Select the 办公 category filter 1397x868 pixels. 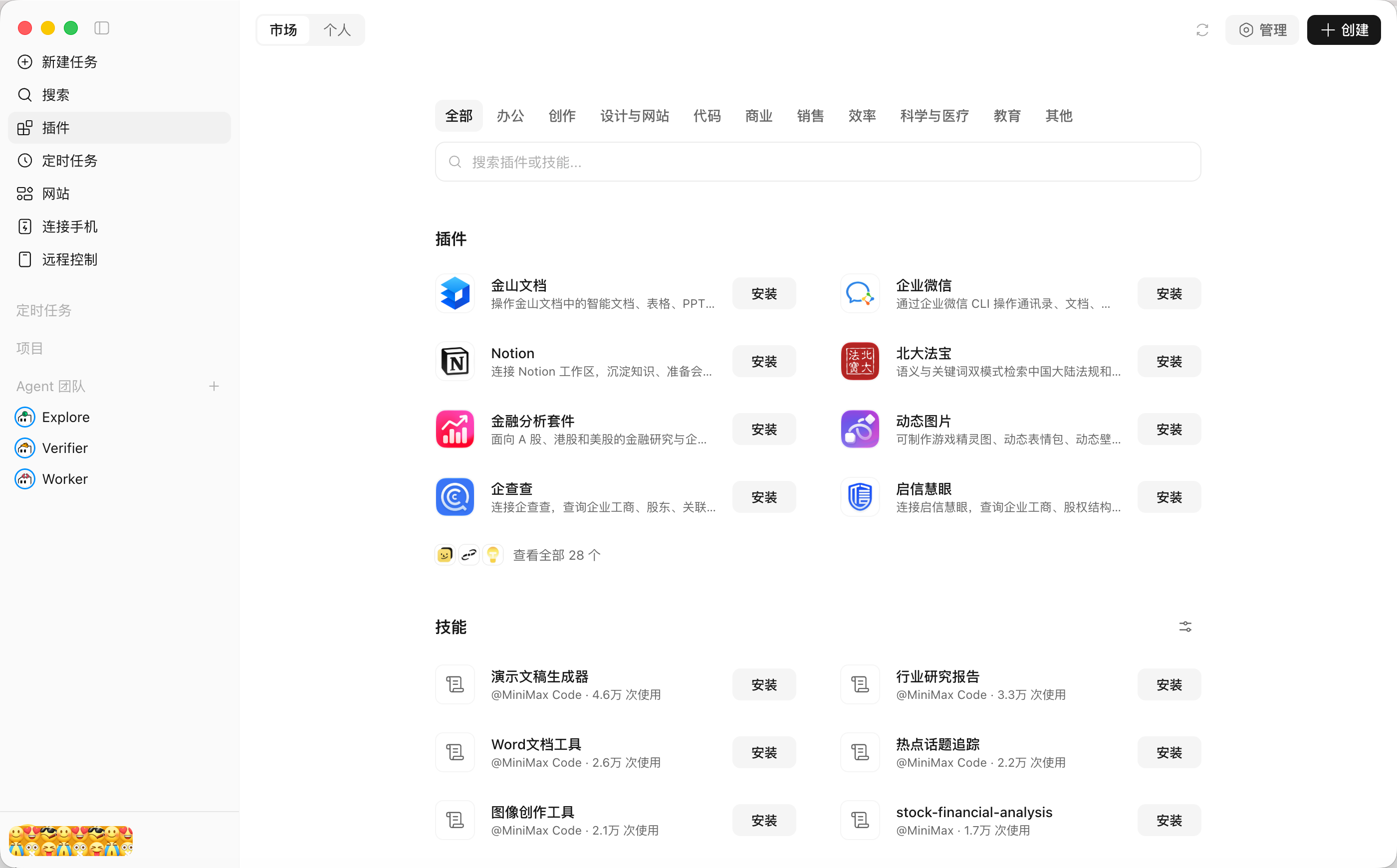(510, 116)
